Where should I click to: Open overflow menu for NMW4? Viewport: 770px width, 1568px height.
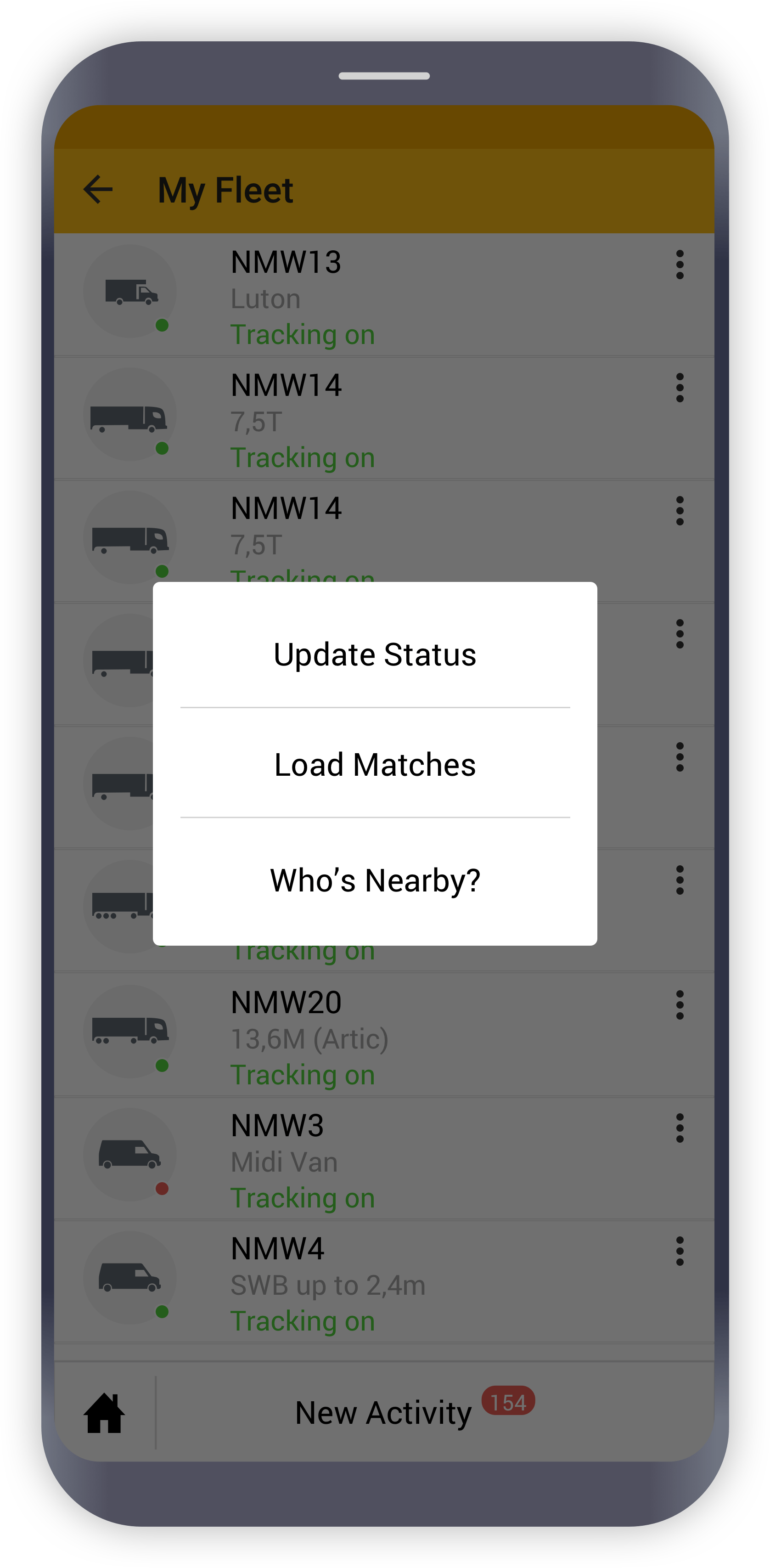(679, 1251)
